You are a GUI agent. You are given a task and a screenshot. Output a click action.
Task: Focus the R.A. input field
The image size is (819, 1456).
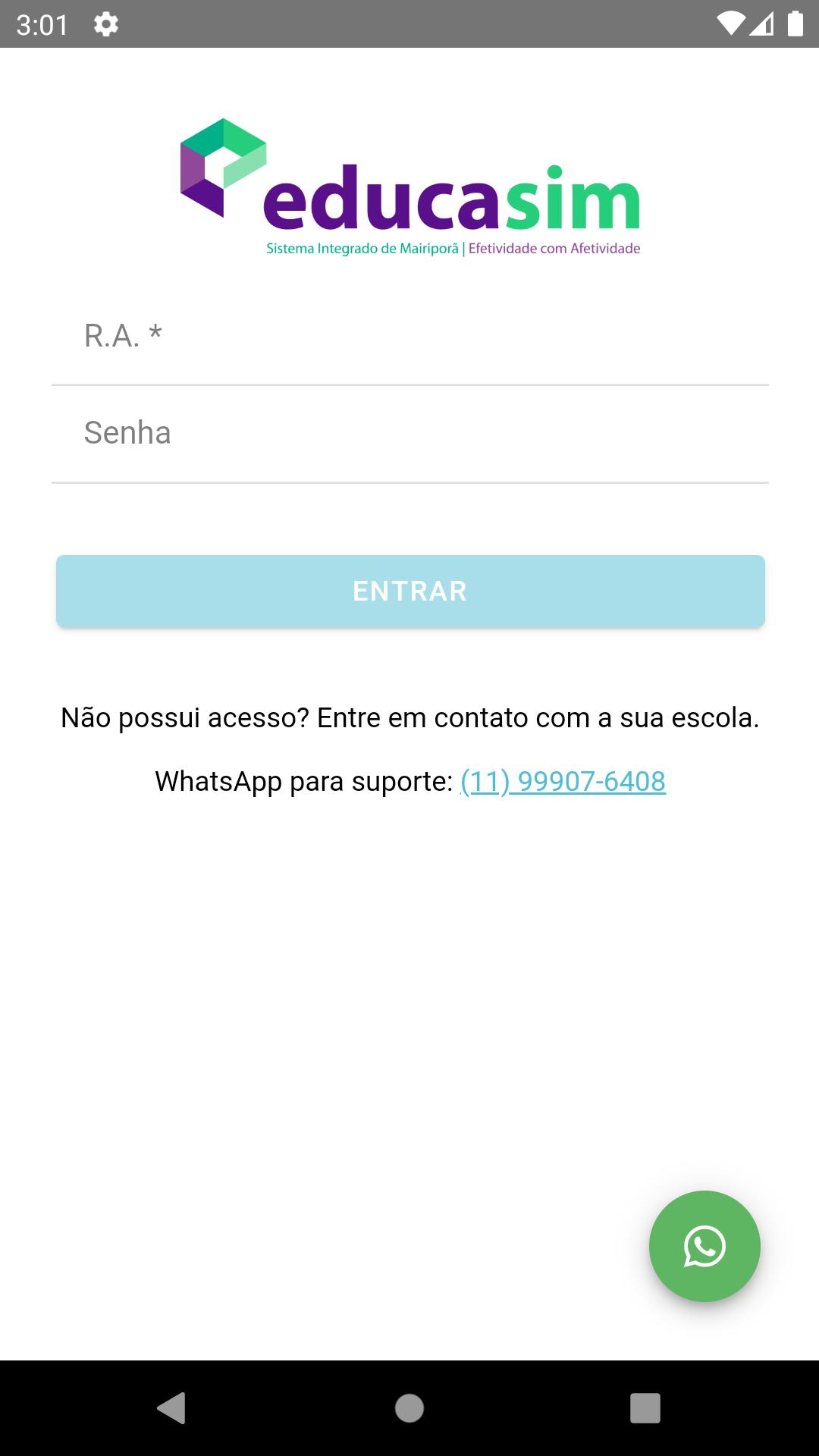[409, 334]
